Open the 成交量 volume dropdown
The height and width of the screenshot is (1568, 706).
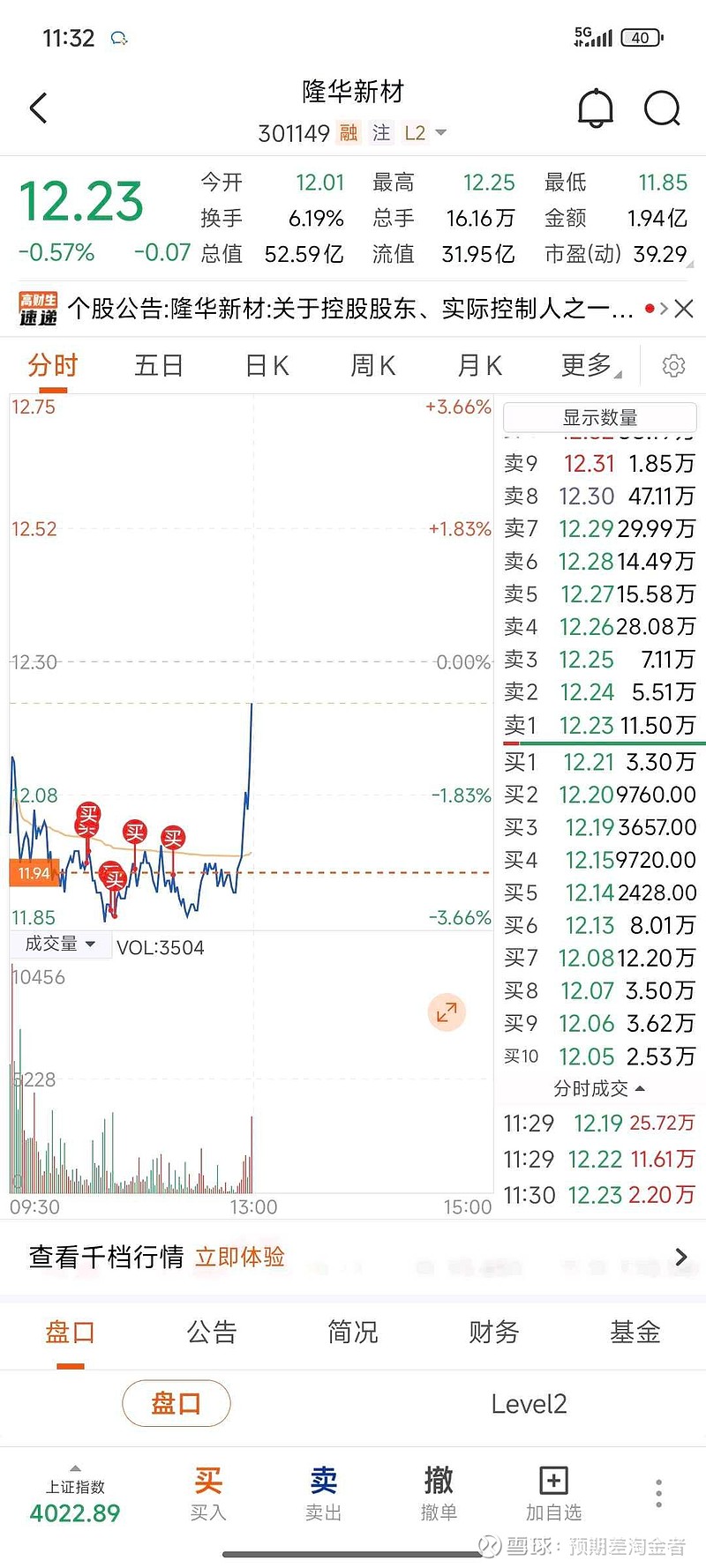click(x=58, y=944)
